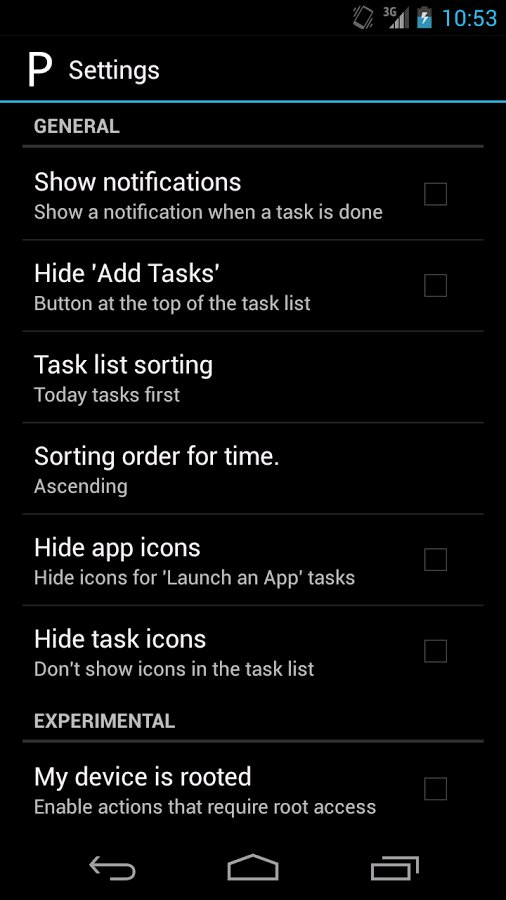Check the Hide 'Add Tasks' option
This screenshot has width=506, height=900.
[435, 285]
